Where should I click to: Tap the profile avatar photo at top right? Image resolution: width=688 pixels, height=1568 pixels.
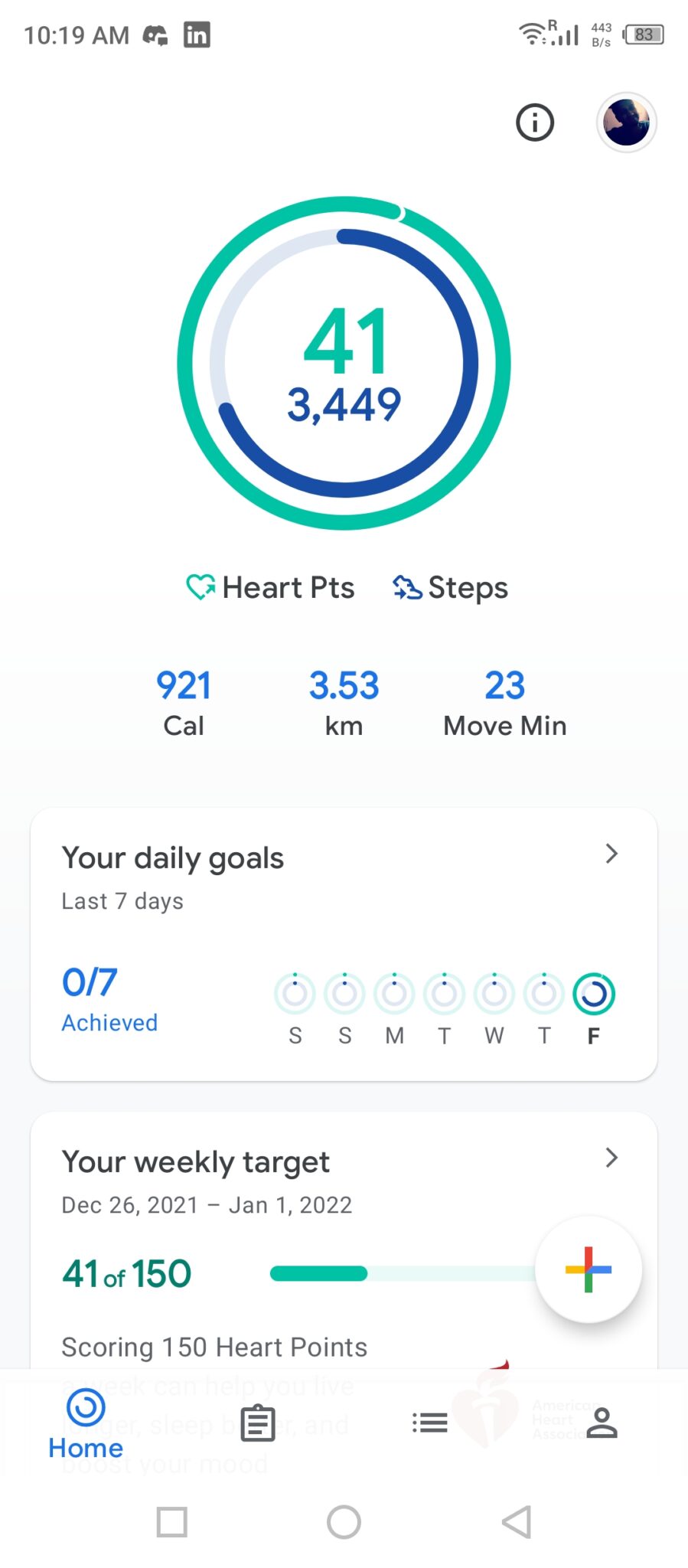click(626, 122)
